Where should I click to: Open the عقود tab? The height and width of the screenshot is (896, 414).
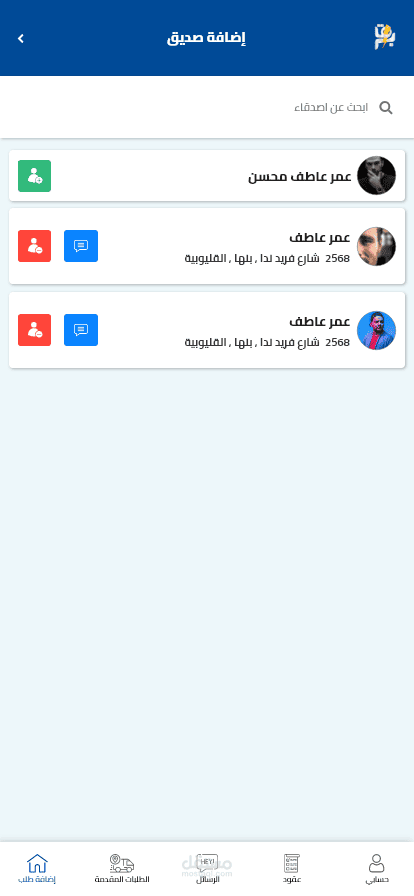click(292, 869)
